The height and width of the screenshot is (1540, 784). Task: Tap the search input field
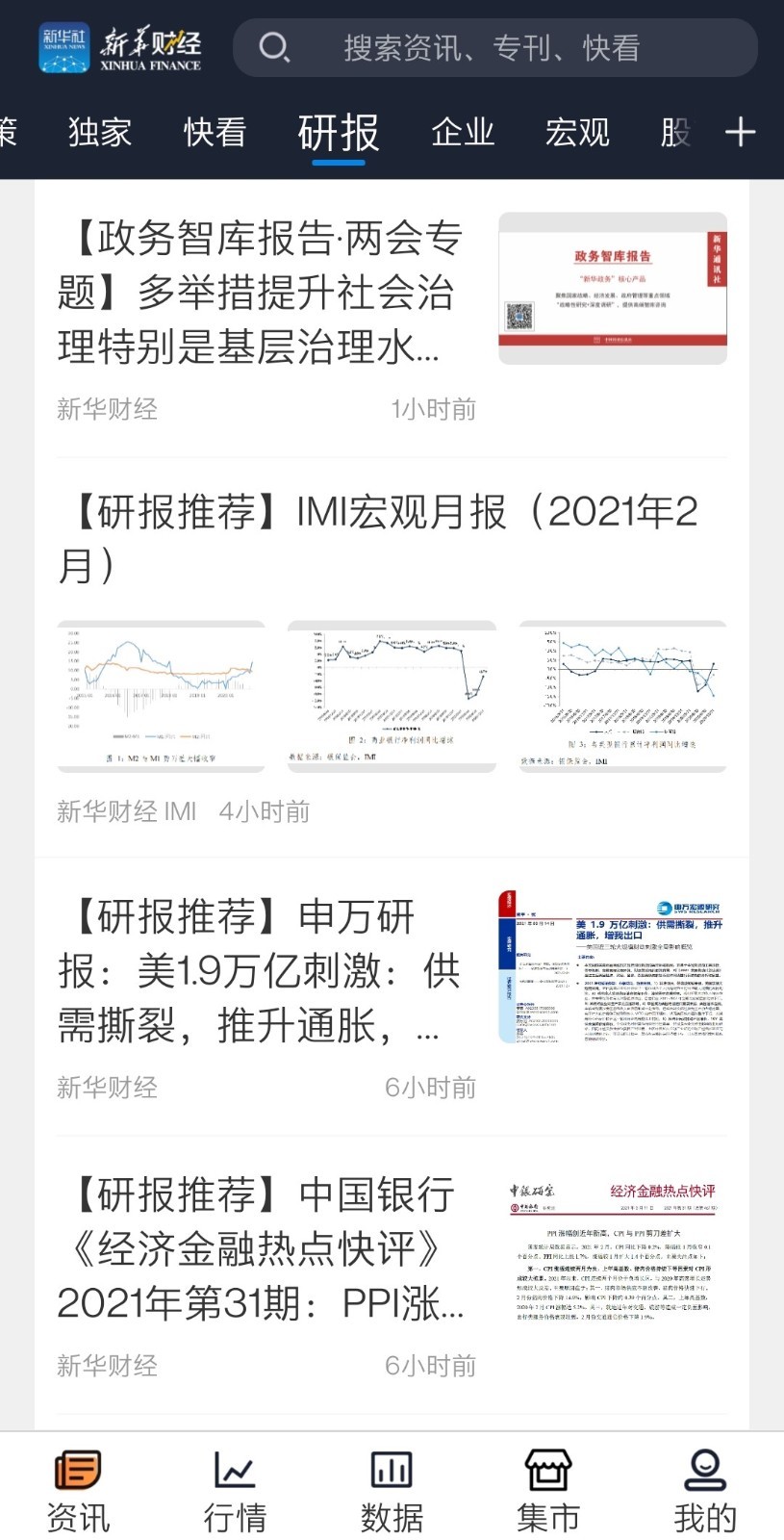coord(500,47)
